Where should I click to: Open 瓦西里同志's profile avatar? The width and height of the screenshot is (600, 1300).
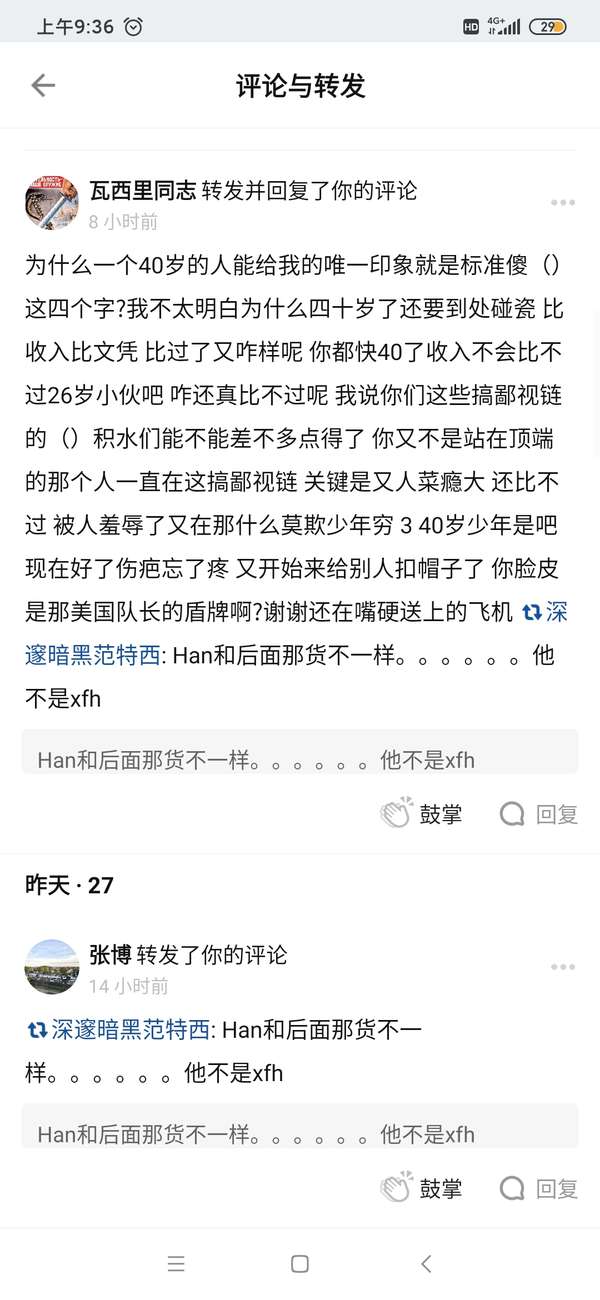coord(51,203)
